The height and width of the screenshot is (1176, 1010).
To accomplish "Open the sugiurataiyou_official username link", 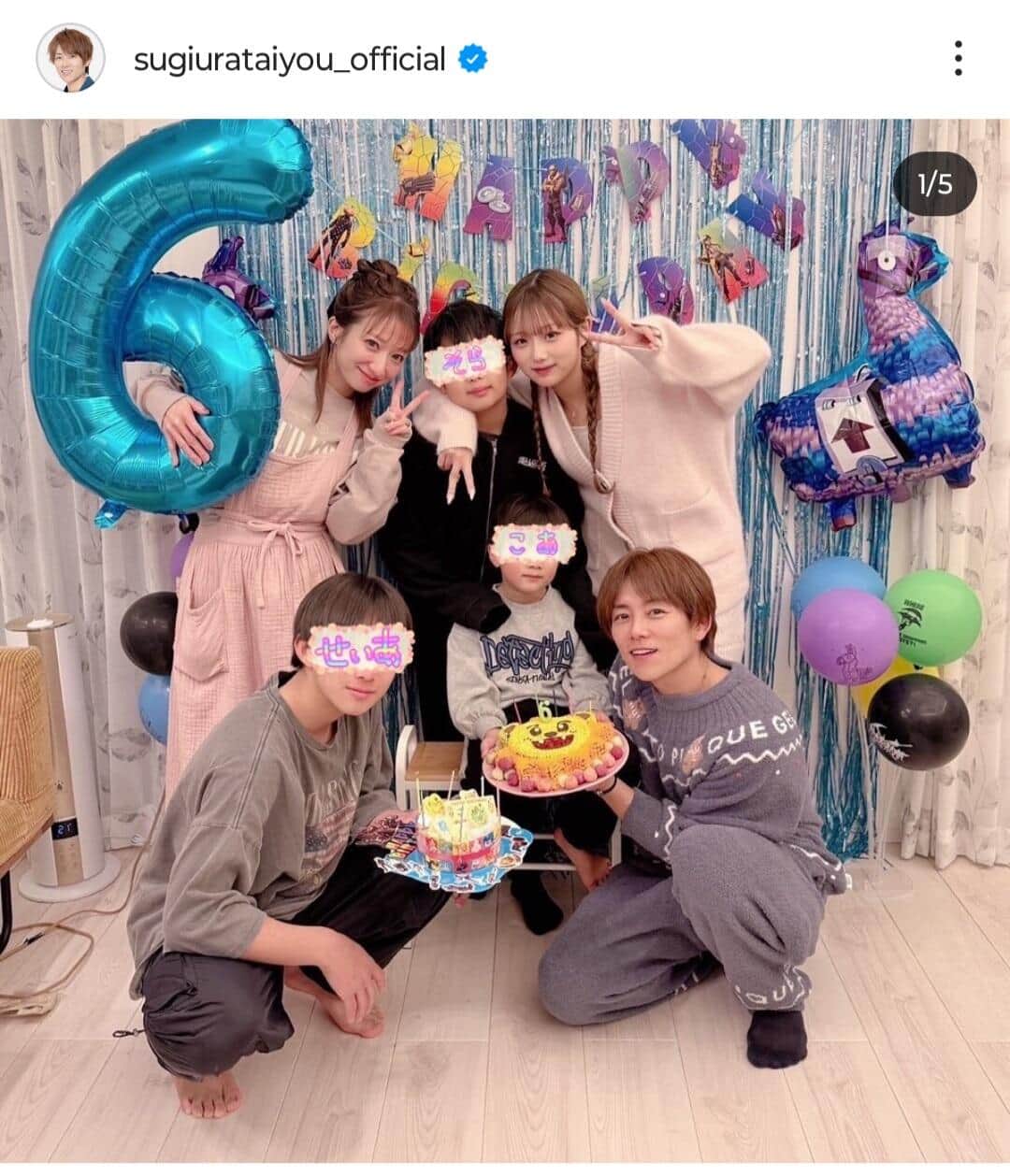I will [289, 60].
